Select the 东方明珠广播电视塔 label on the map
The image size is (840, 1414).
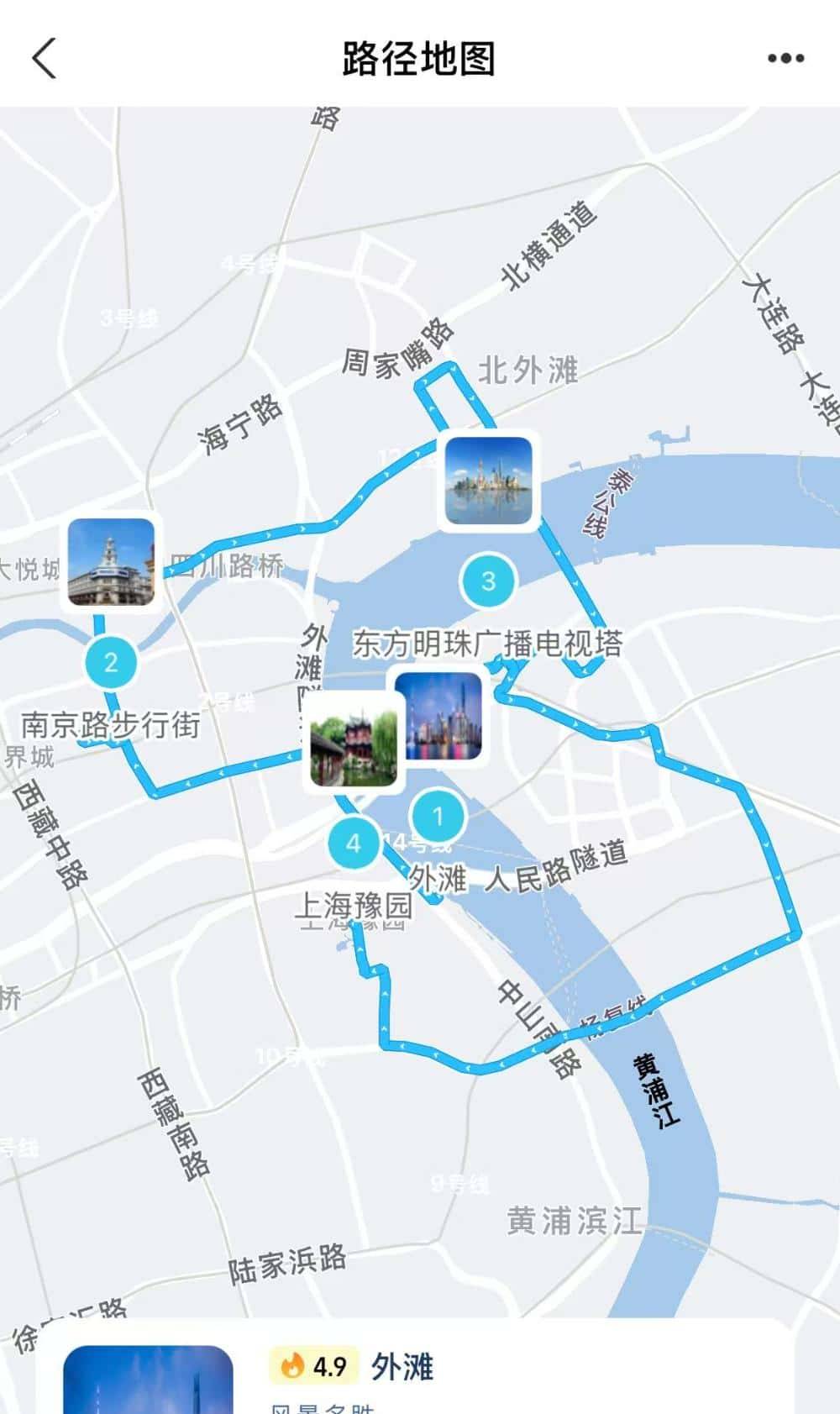click(488, 642)
